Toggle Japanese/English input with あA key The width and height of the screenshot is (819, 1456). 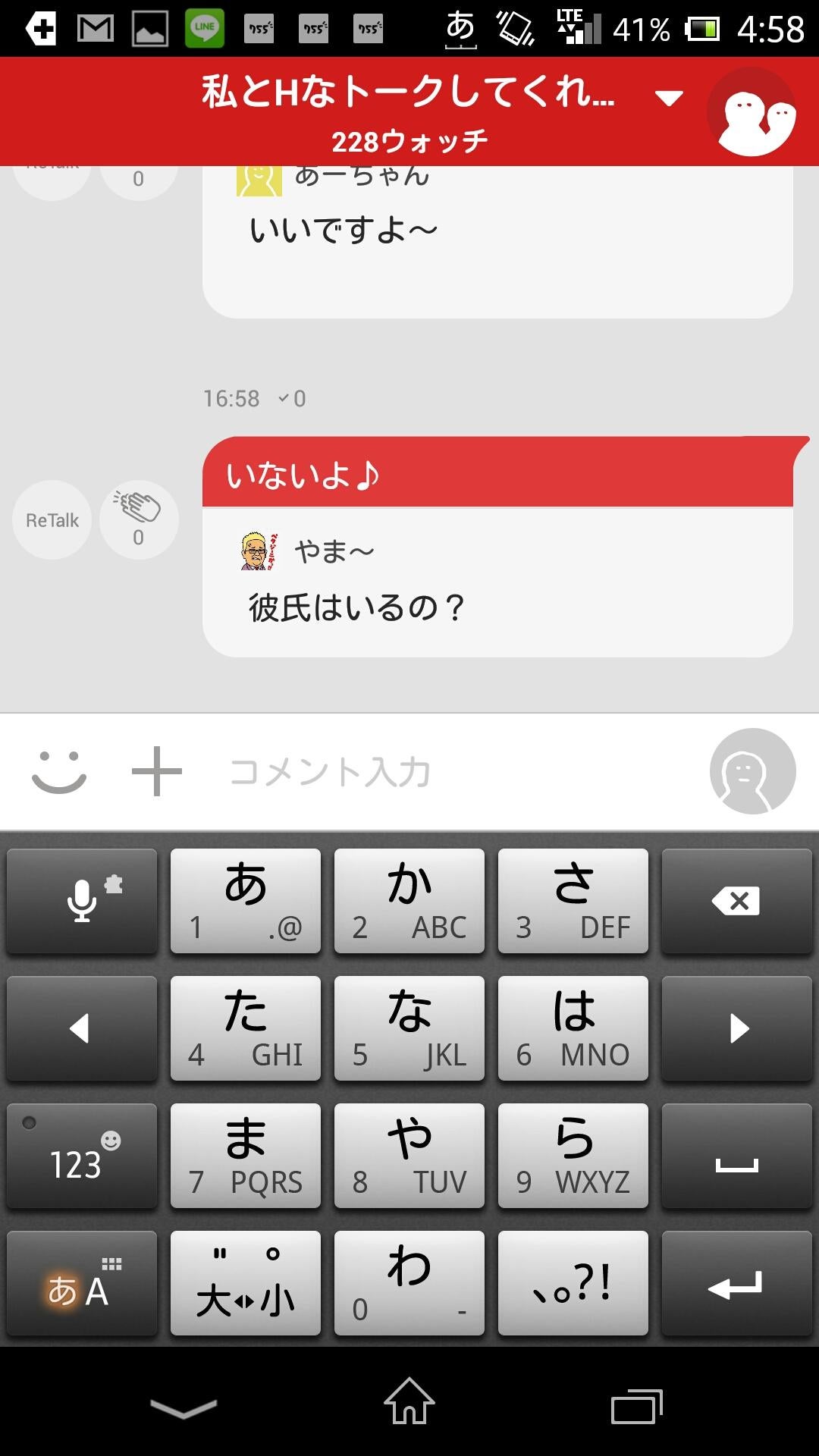point(81,1283)
